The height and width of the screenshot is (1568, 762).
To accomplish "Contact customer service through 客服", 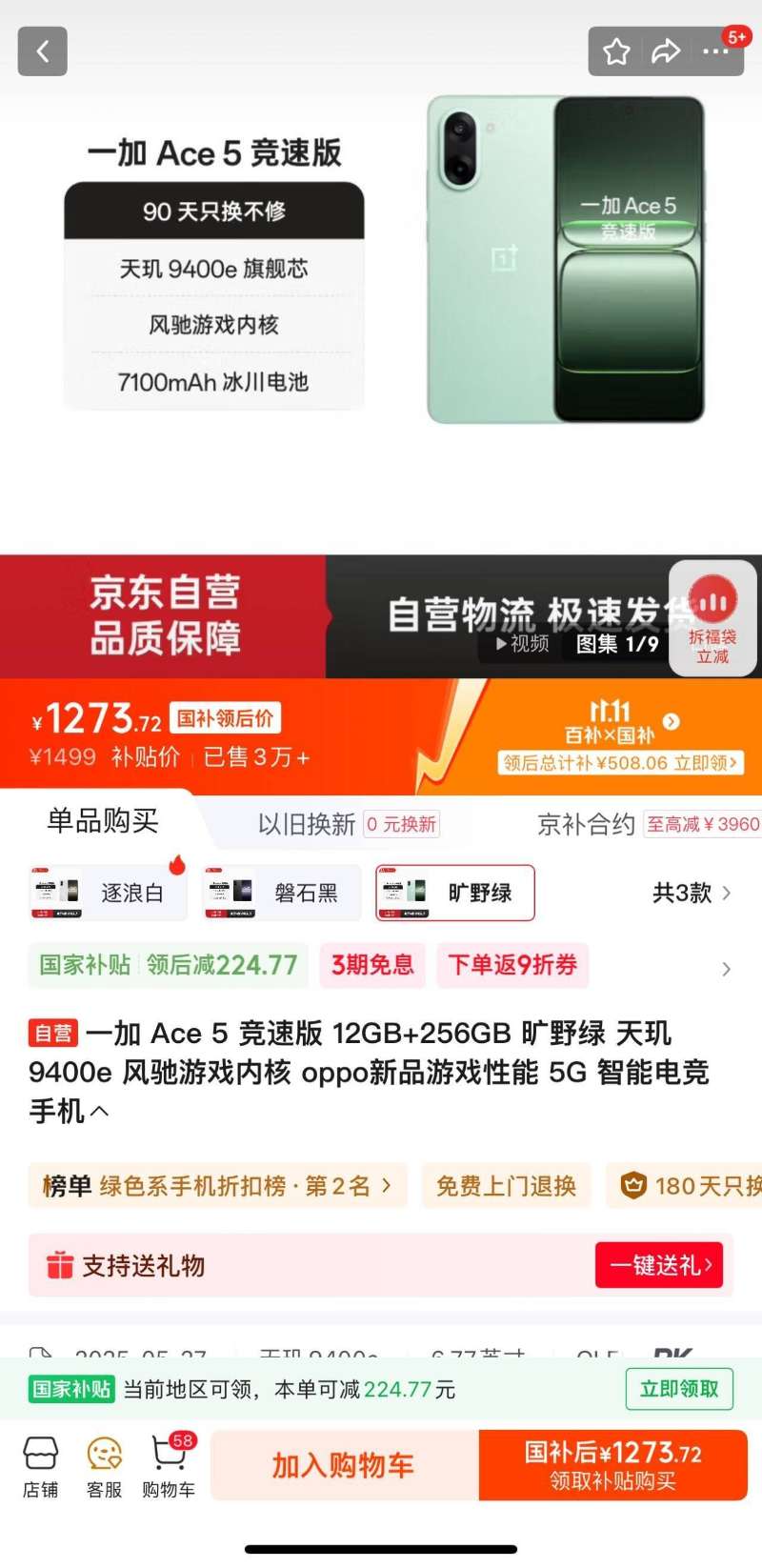I will point(105,1466).
